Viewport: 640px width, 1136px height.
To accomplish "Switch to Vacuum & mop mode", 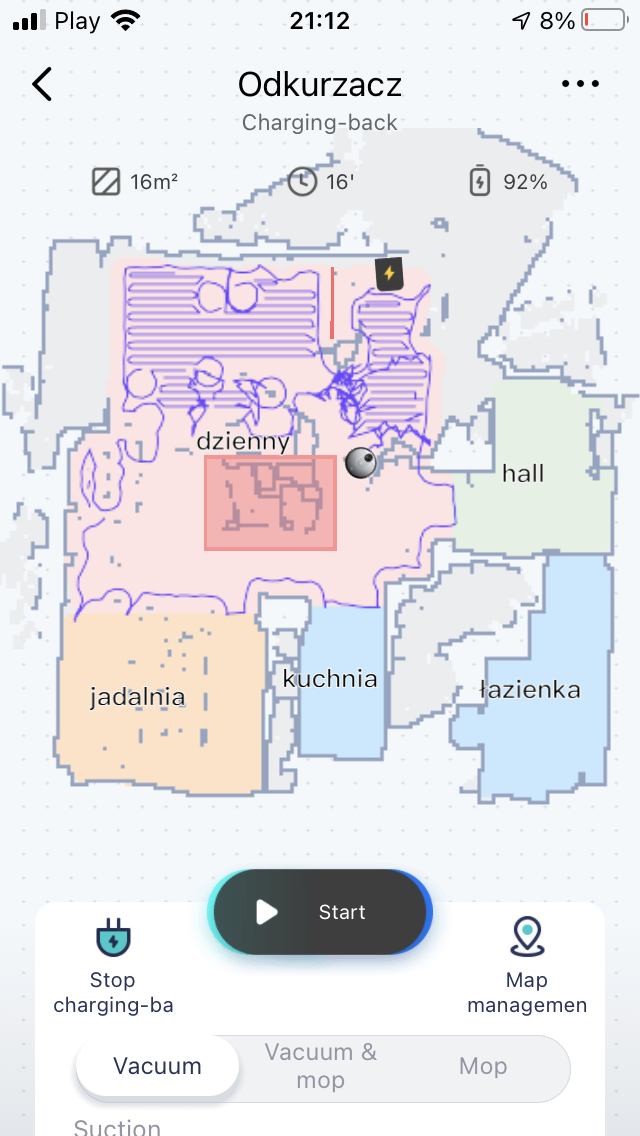I will [x=321, y=1066].
